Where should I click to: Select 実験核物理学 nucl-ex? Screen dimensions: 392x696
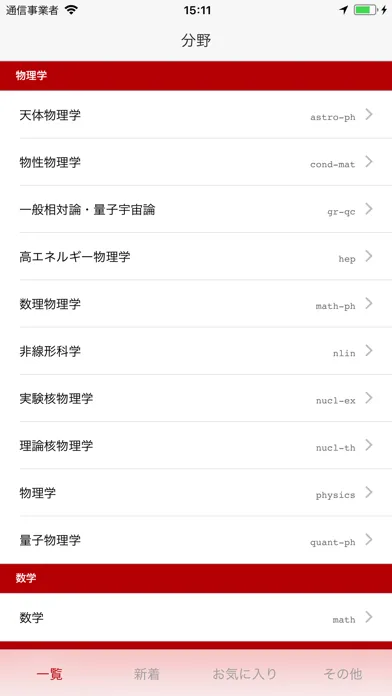pos(196,398)
